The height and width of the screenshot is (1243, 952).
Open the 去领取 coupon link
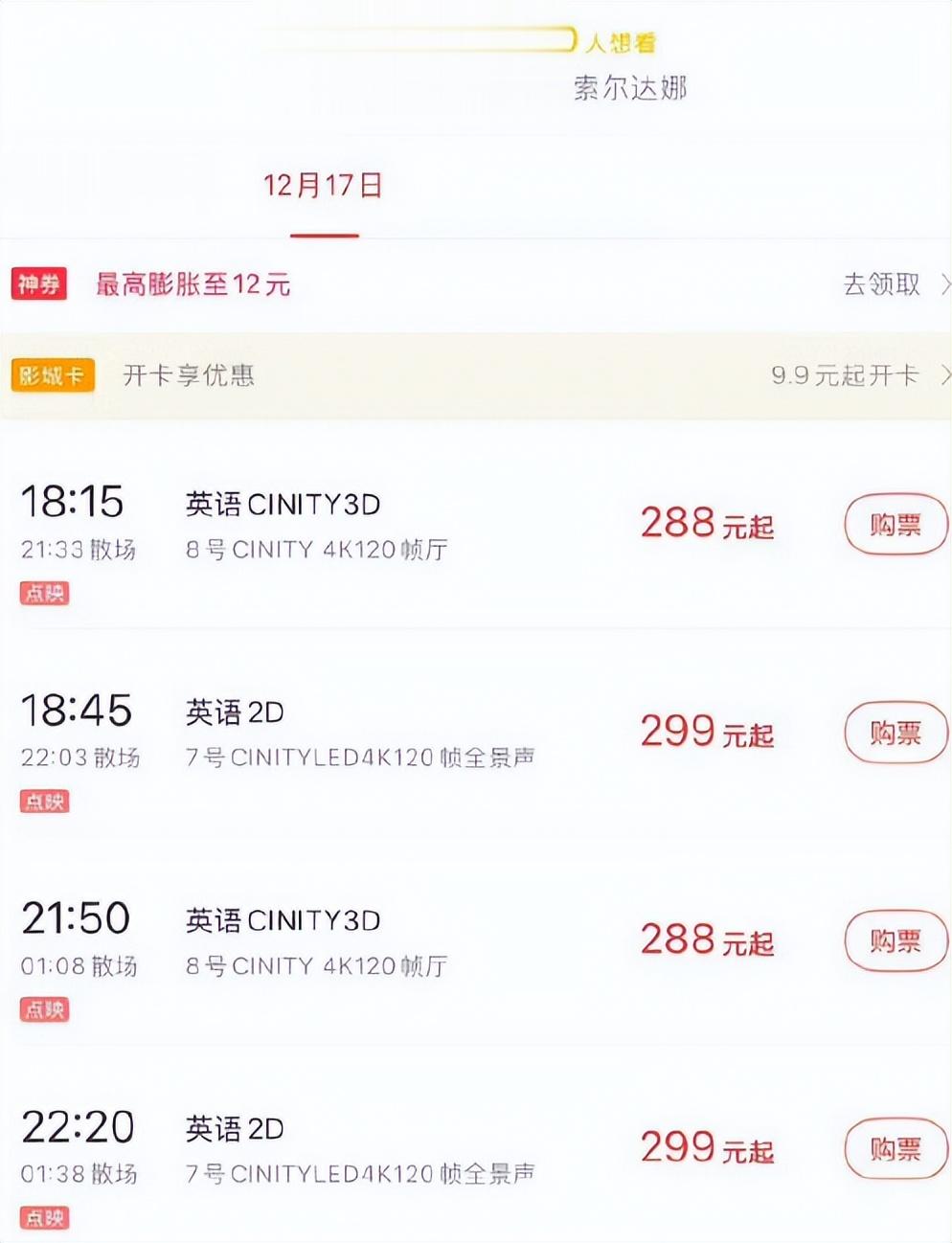(x=881, y=284)
